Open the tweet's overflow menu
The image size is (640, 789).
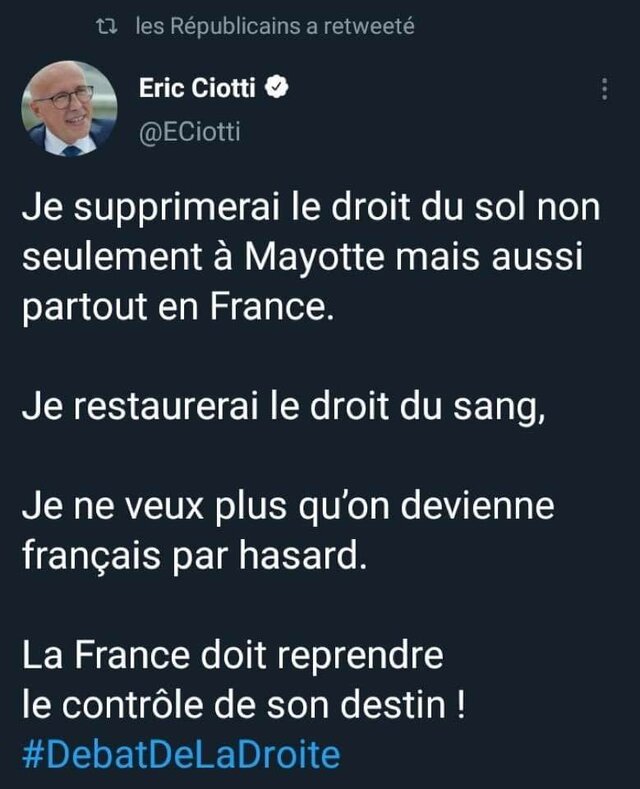tap(604, 89)
